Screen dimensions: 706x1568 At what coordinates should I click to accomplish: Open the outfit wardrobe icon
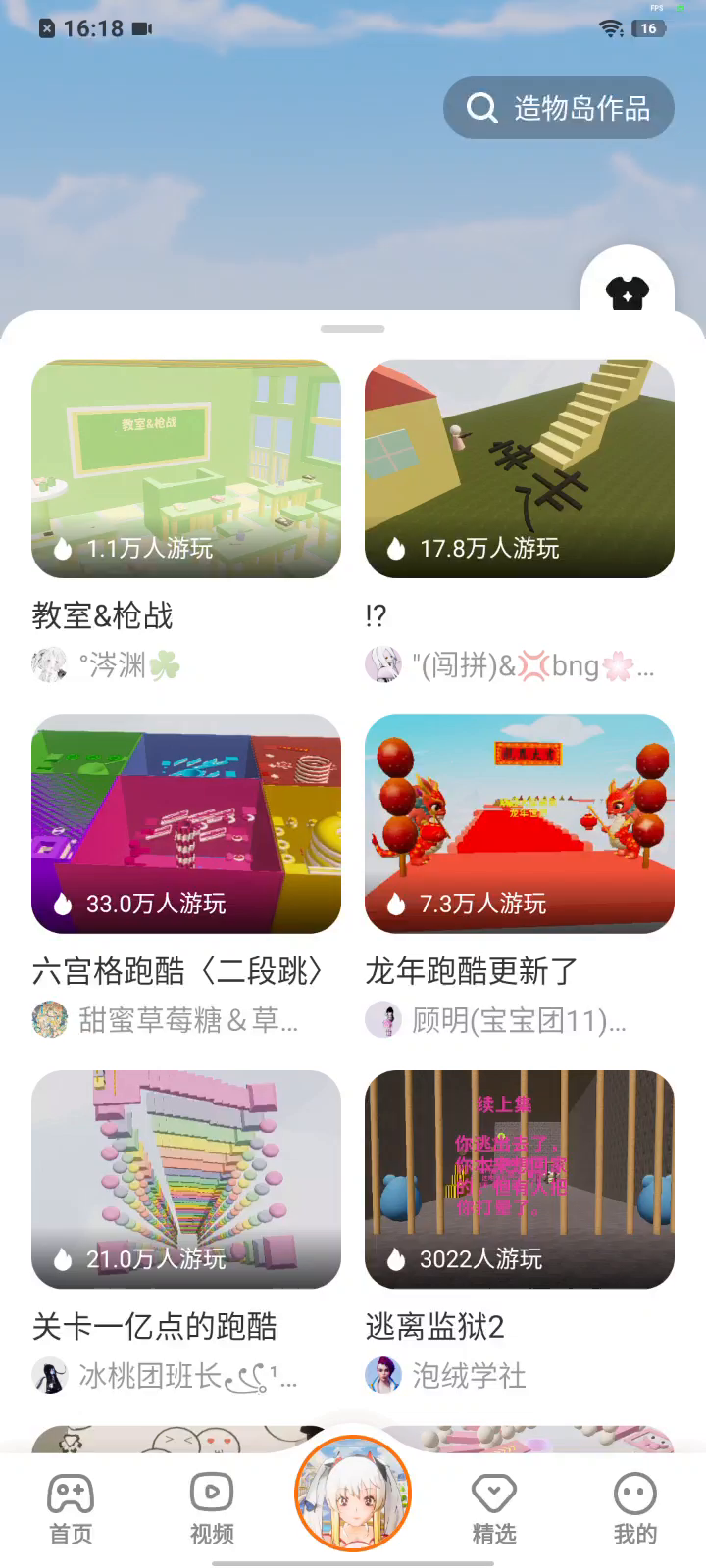click(628, 292)
